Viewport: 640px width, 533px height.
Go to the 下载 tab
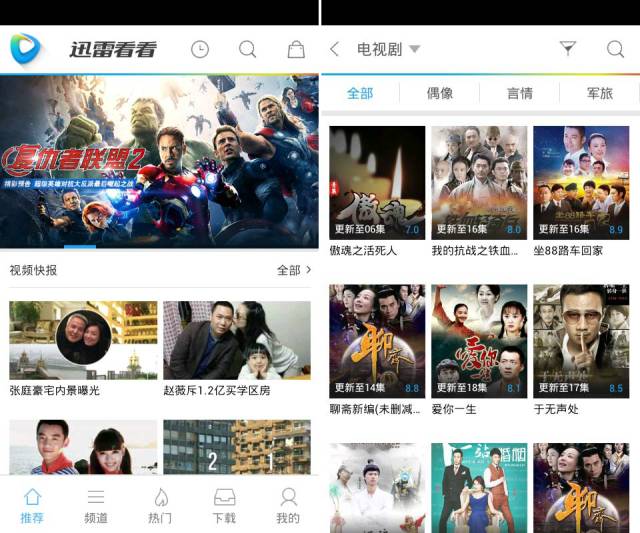pyautogui.click(x=224, y=506)
